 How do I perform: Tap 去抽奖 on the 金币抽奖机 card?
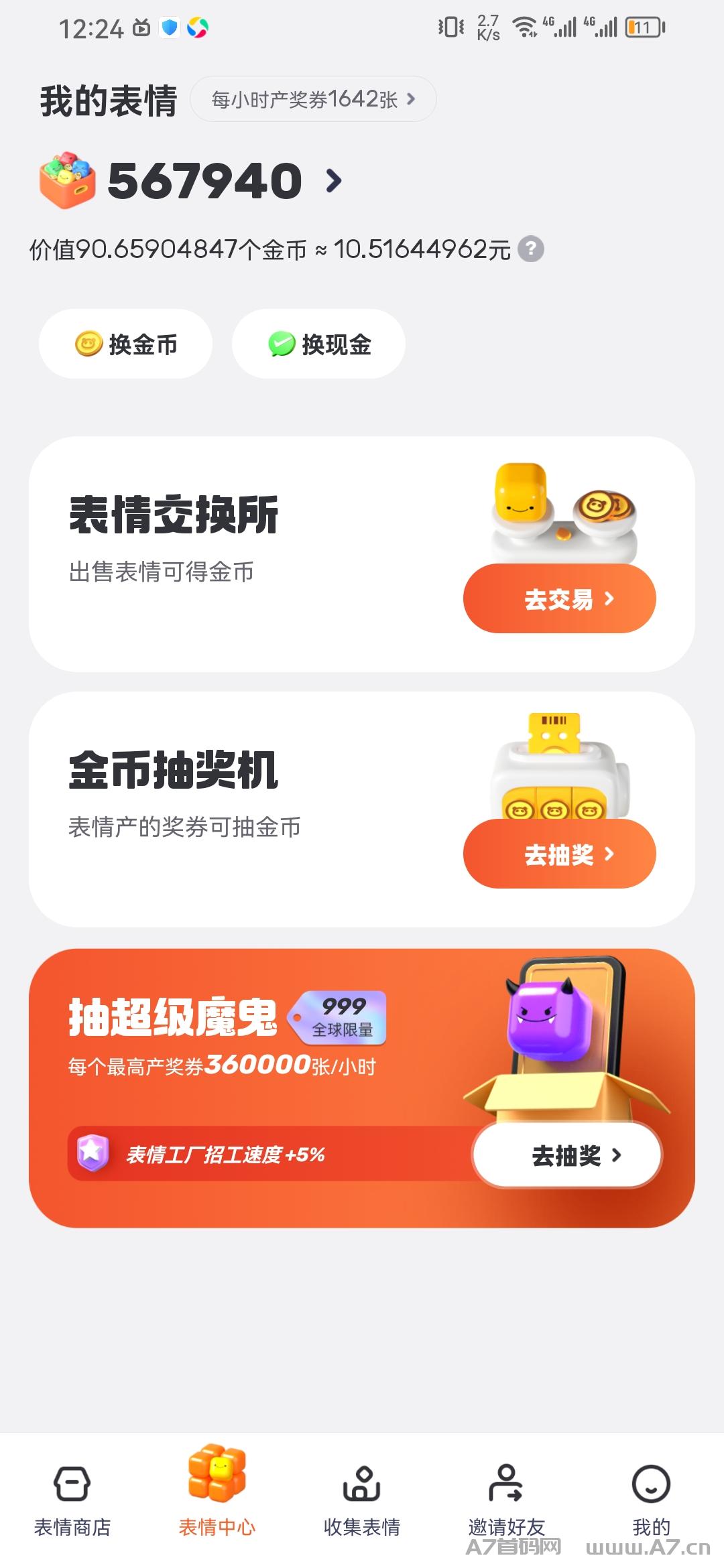click(559, 854)
